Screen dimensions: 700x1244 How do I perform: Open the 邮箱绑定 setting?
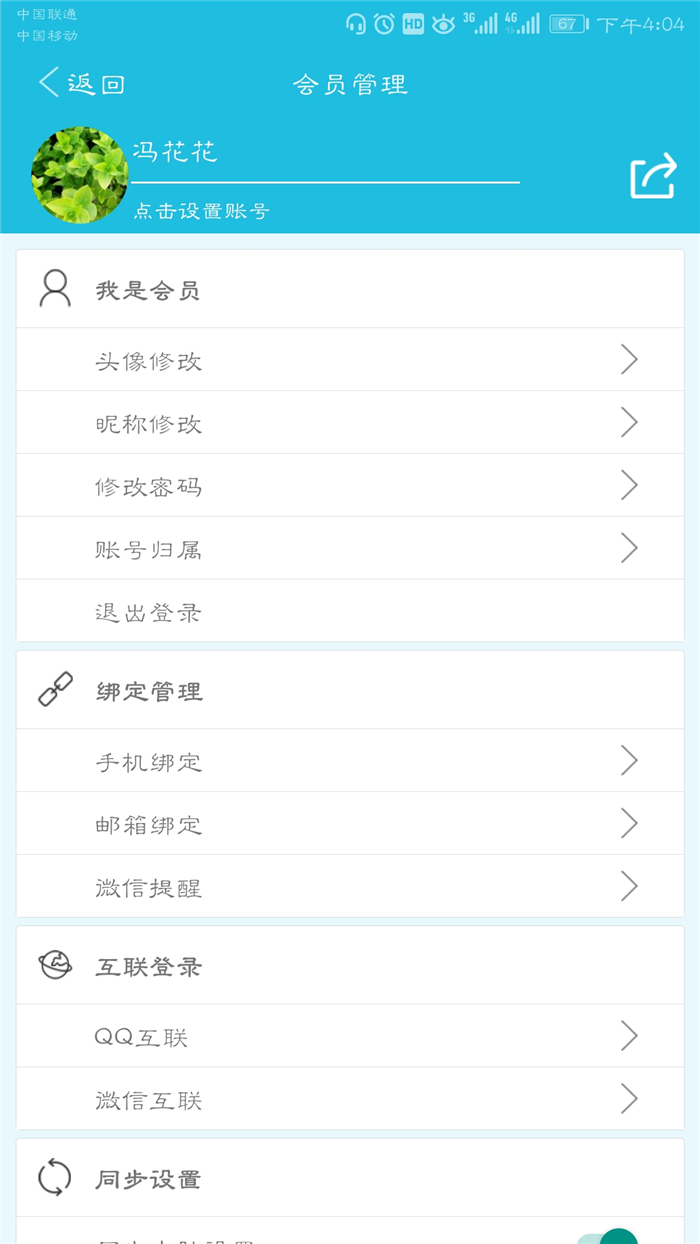(350, 824)
